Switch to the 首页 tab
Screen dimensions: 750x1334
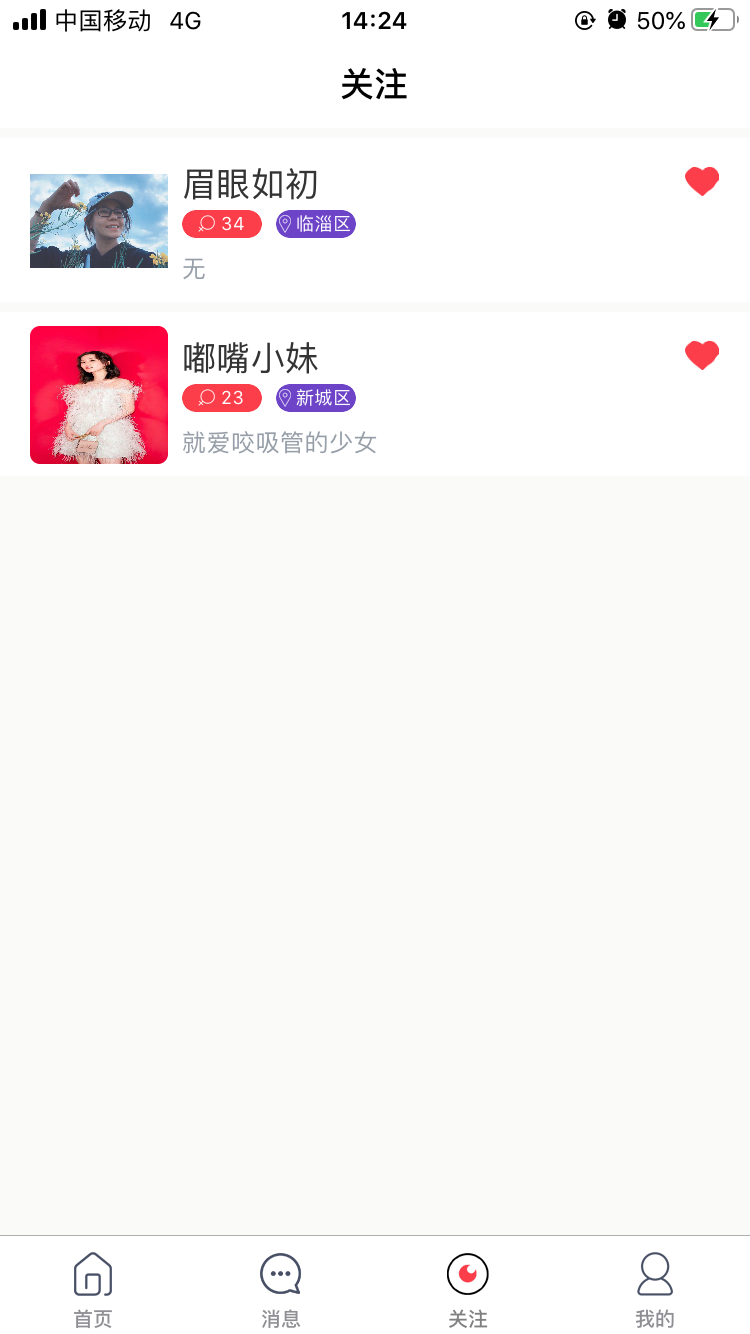click(93, 1288)
